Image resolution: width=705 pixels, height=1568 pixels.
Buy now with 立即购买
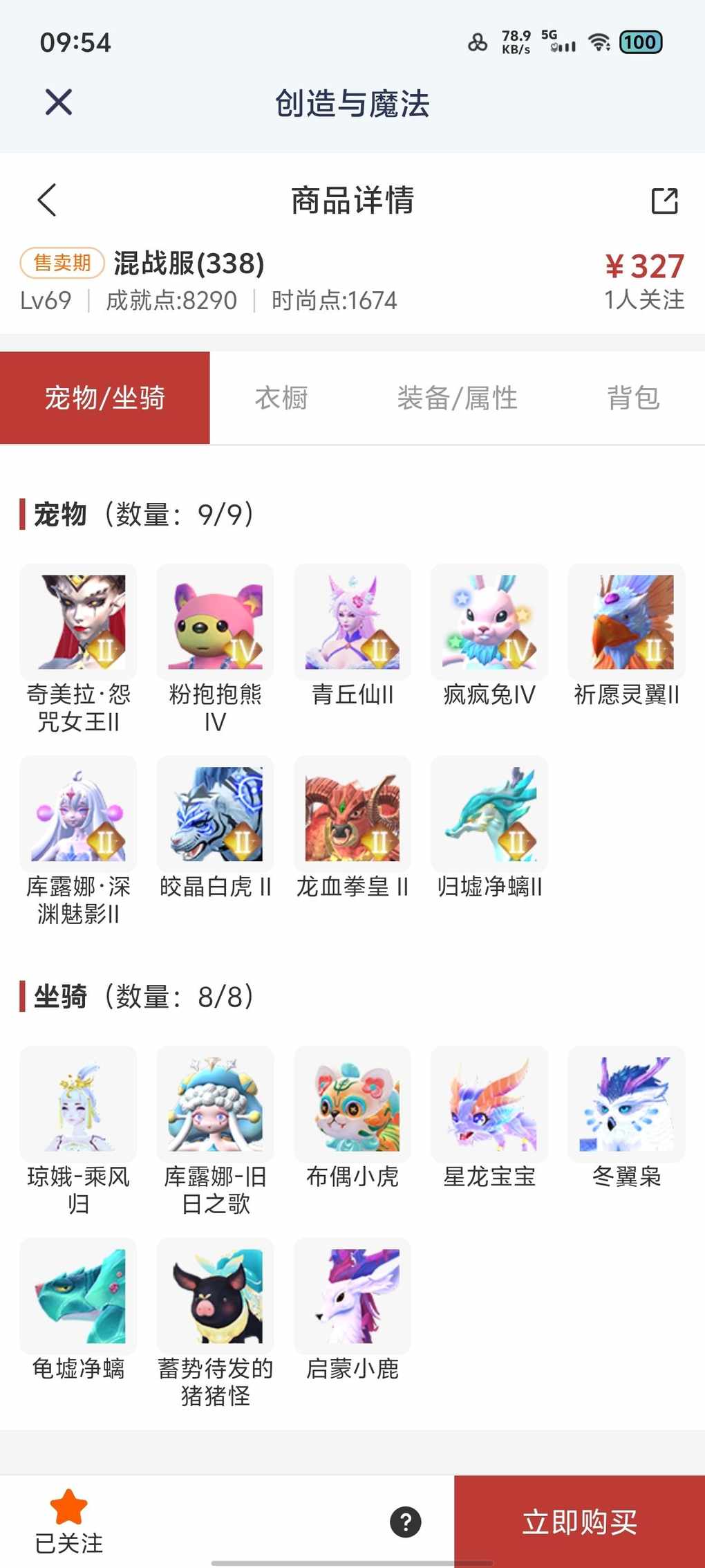coord(579,1522)
